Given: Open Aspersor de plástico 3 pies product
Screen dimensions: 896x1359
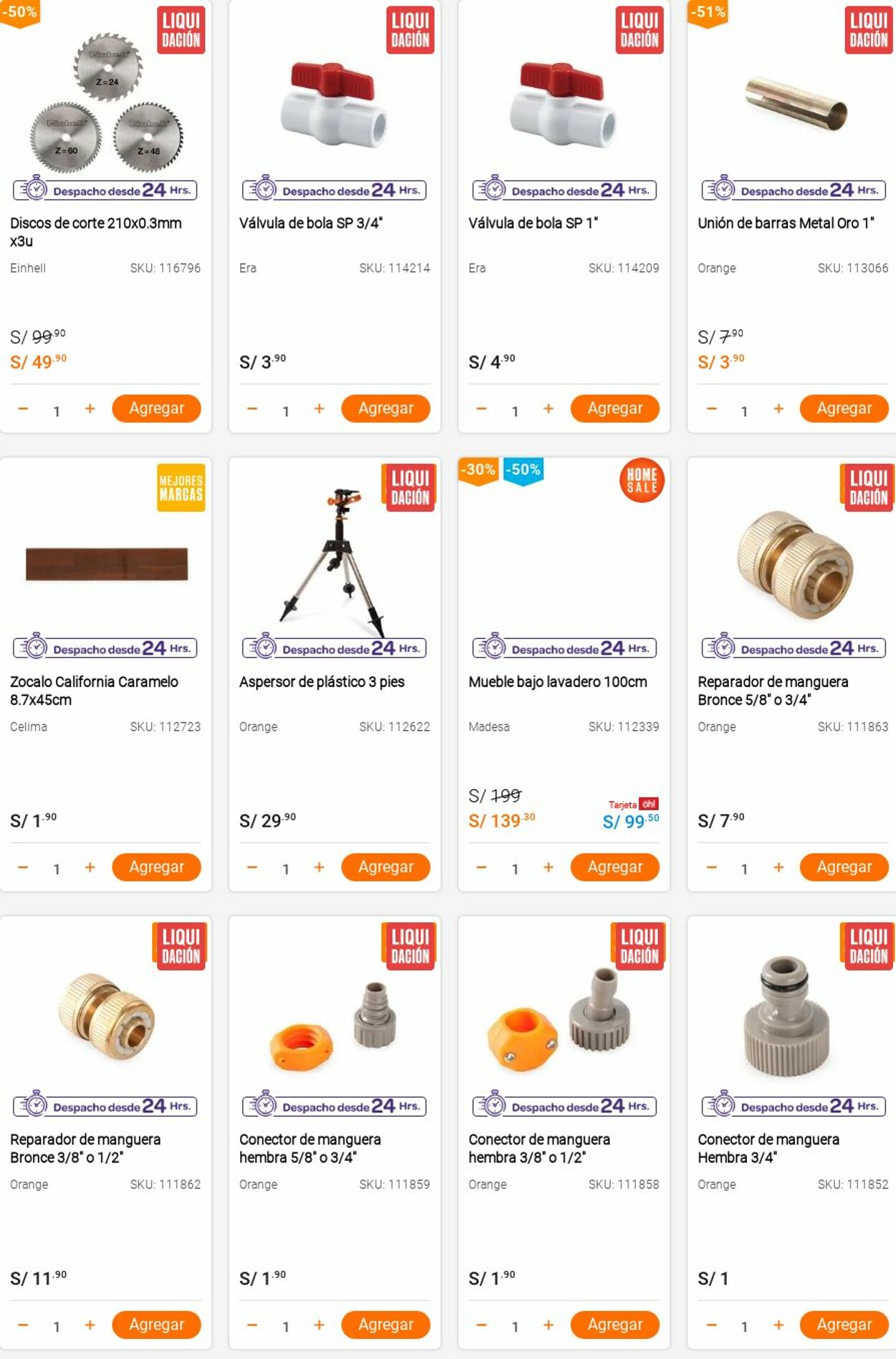Looking at the screenshot, I should pyautogui.click(x=321, y=681).
